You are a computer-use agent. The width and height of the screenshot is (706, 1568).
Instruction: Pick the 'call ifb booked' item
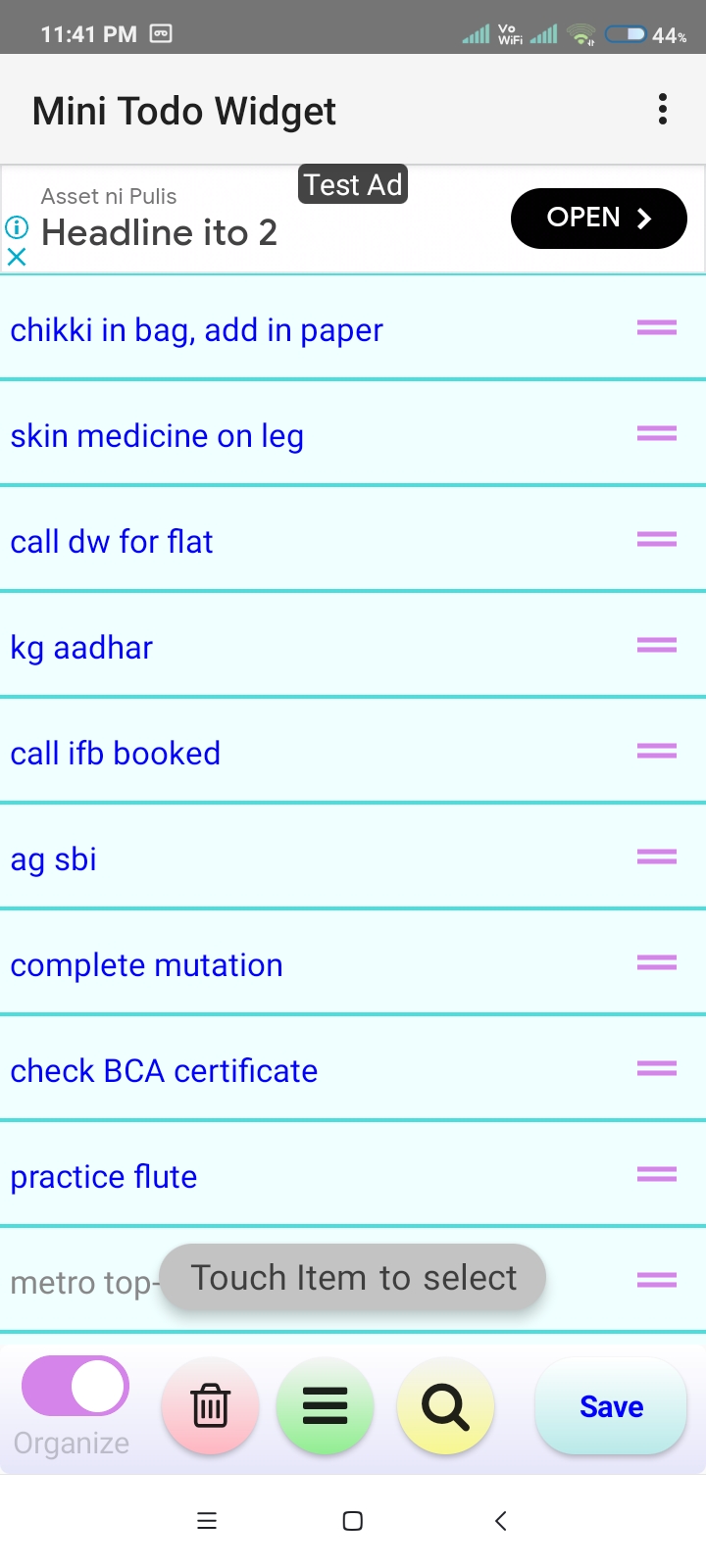[x=116, y=754]
